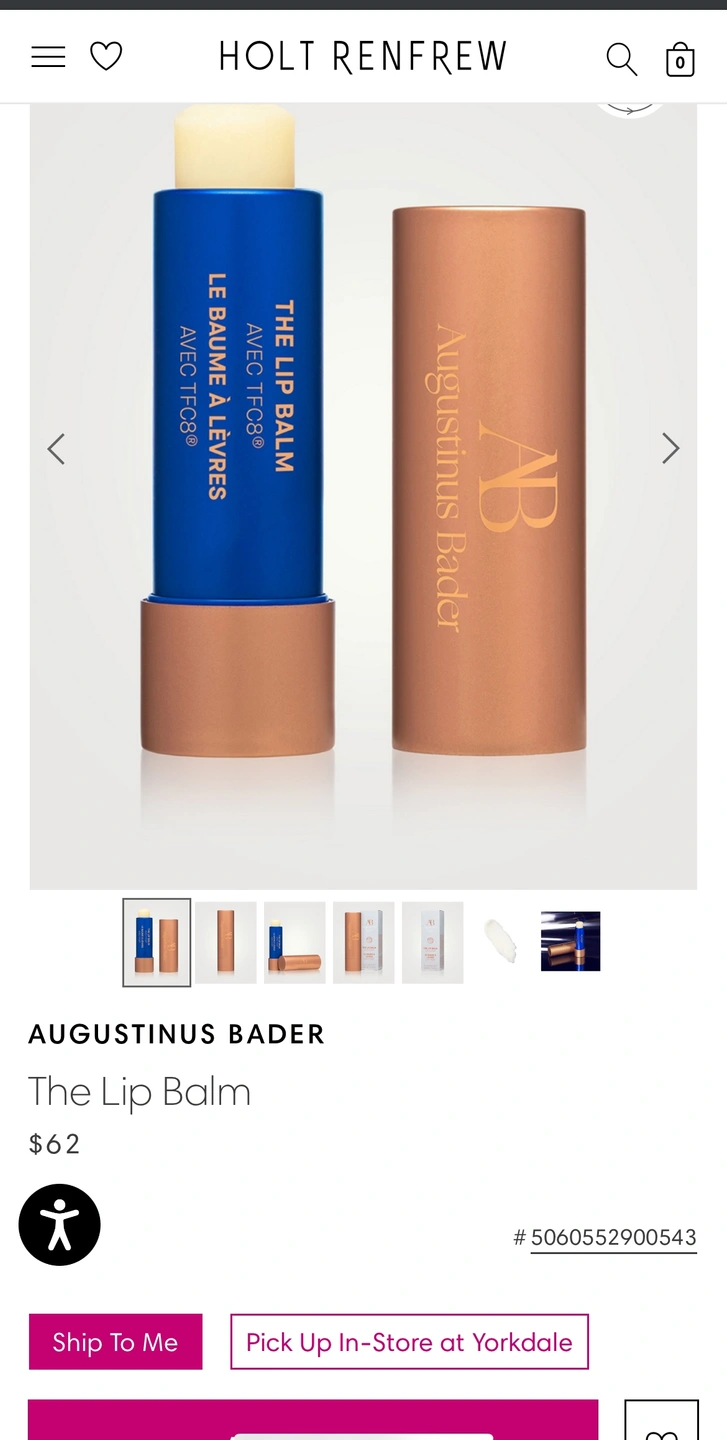Select the thumbnail with cap lying down
Screen dimensions: 727x1440
coord(295,942)
